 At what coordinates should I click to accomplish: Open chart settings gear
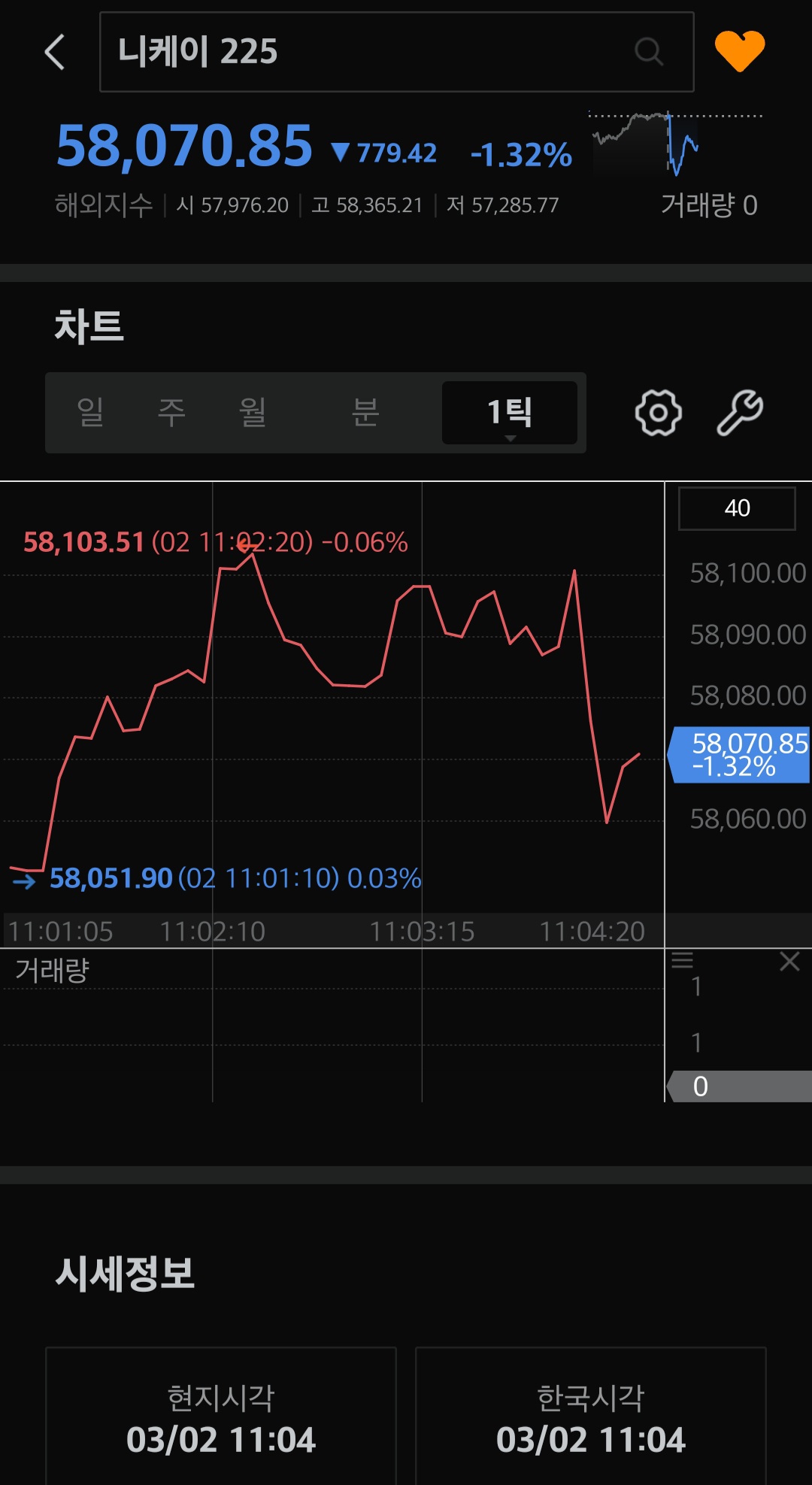(x=658, y=413)
